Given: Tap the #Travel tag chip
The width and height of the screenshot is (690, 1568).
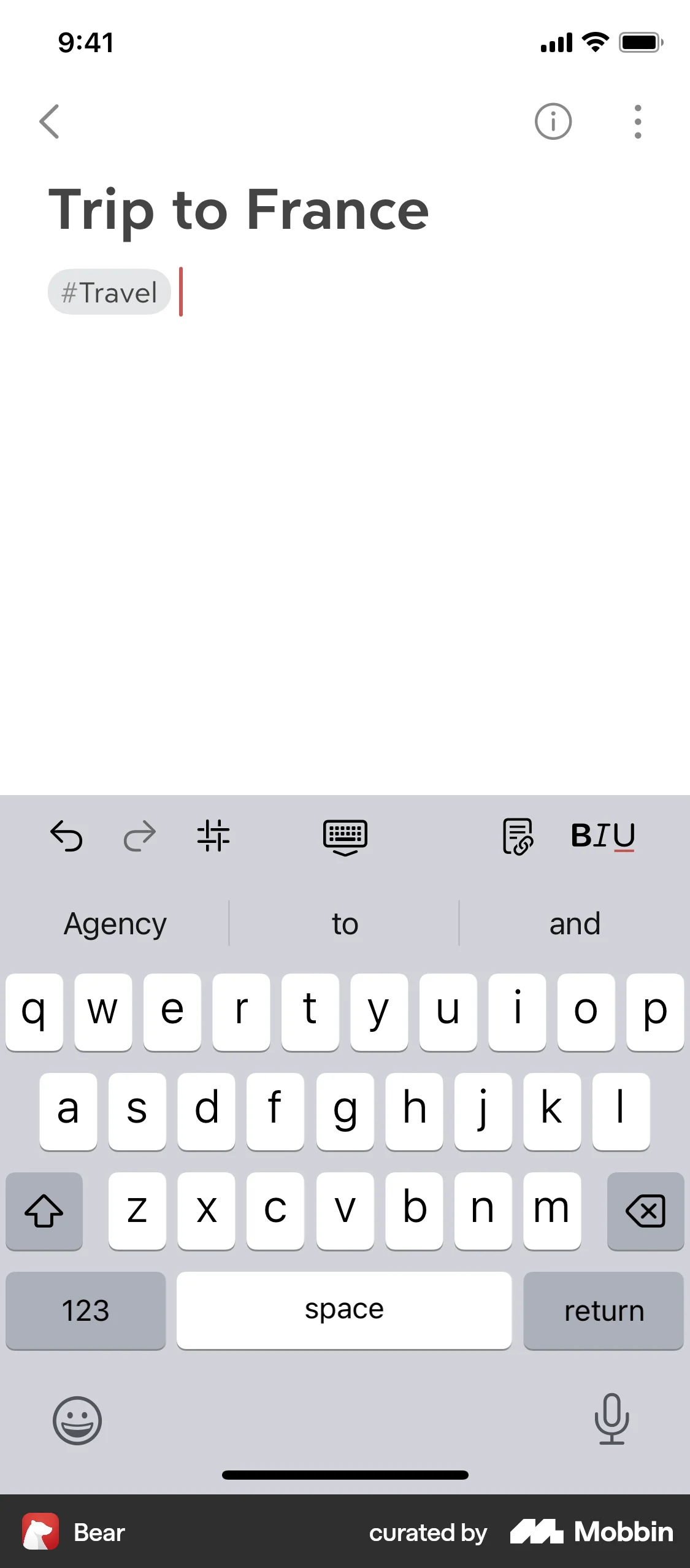Looking at the screenshot, I should (109, 292).
